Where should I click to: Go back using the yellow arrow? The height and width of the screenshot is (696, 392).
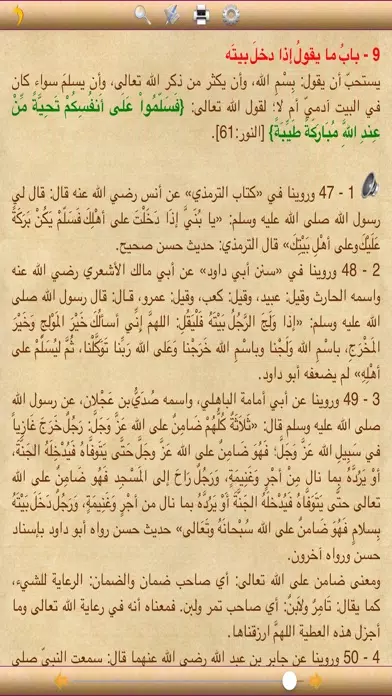point(17,15)
